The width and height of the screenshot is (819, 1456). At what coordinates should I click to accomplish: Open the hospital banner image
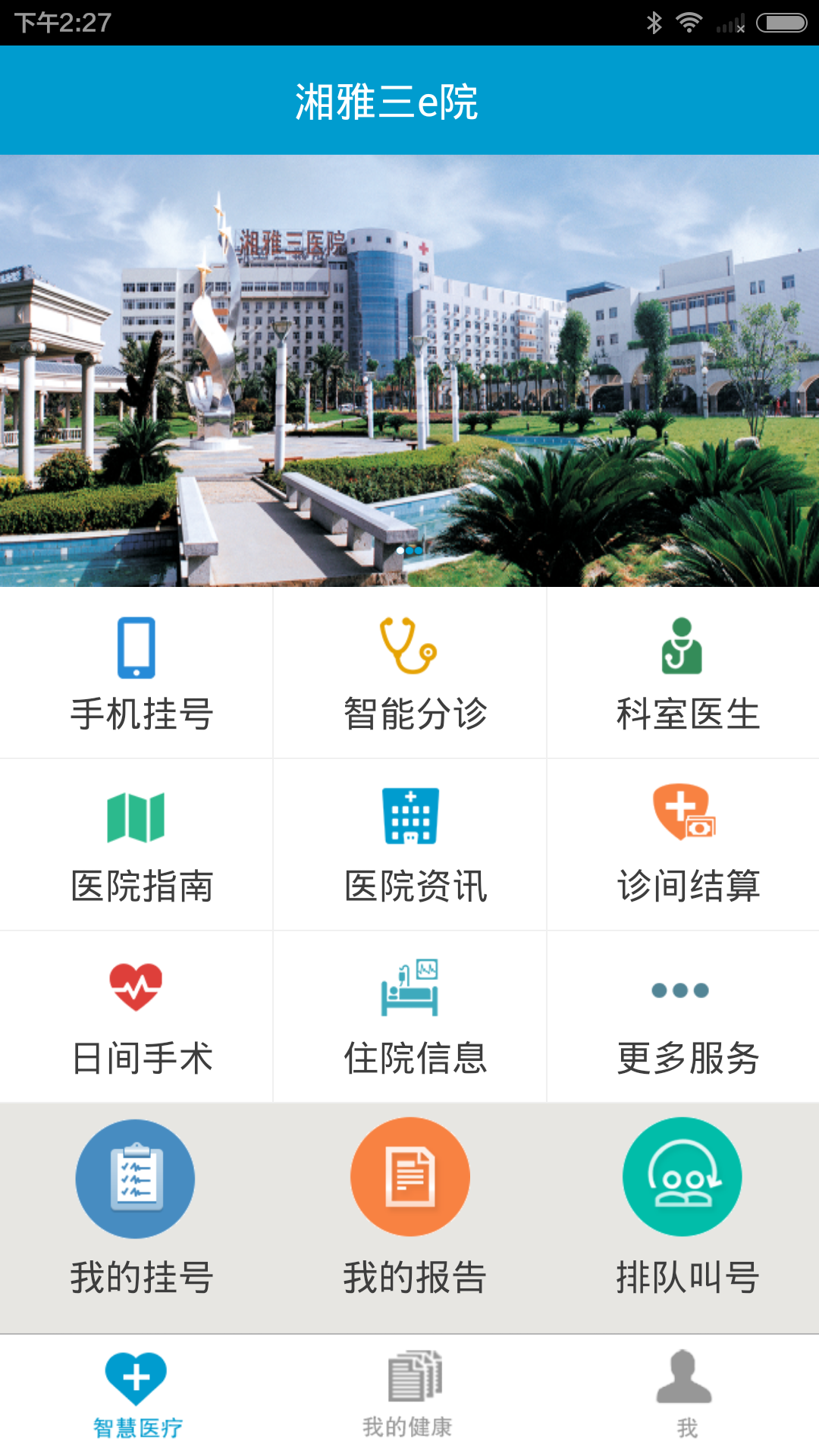pyautogui.click(x=409, y=370)
